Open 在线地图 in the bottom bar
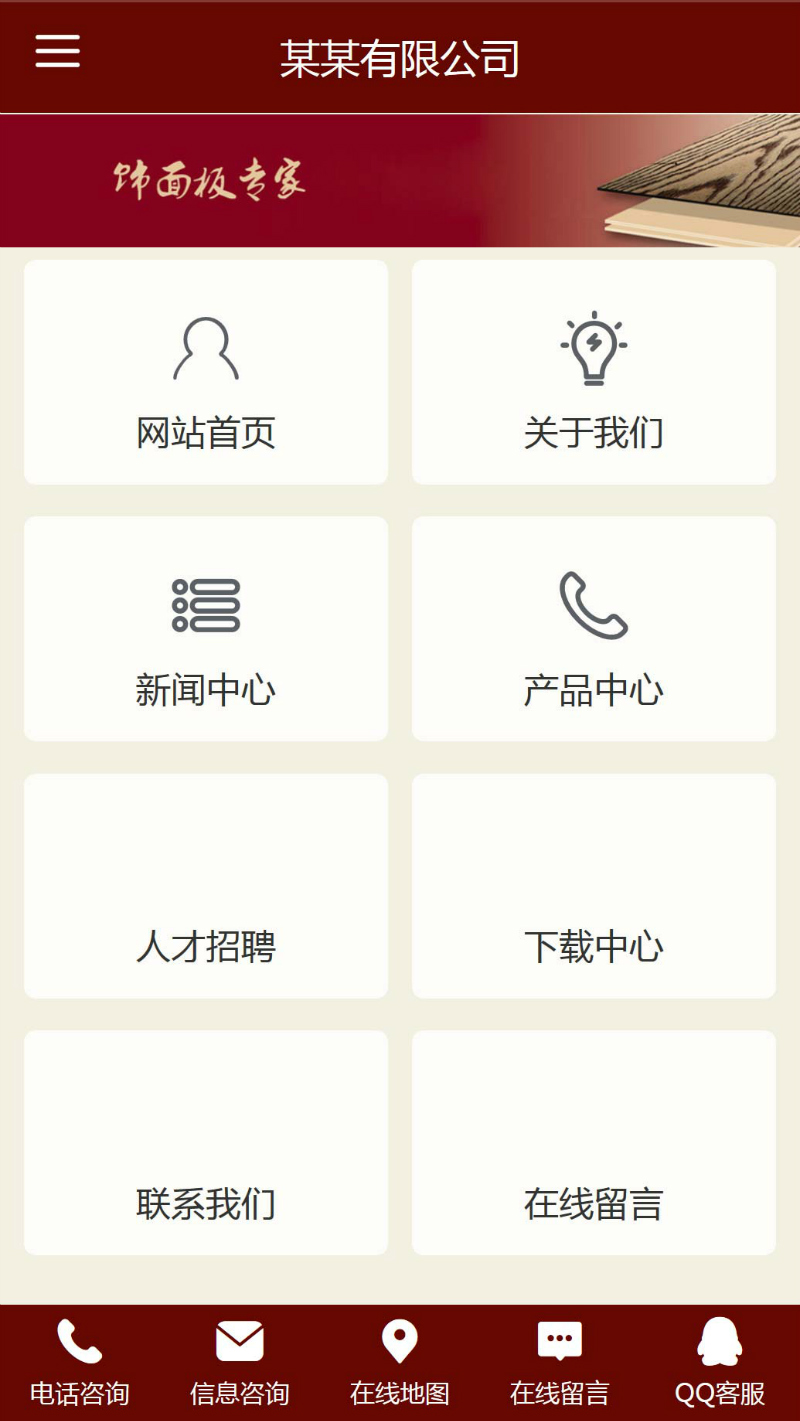The image size is (800, 1421). pos(400,1362)
